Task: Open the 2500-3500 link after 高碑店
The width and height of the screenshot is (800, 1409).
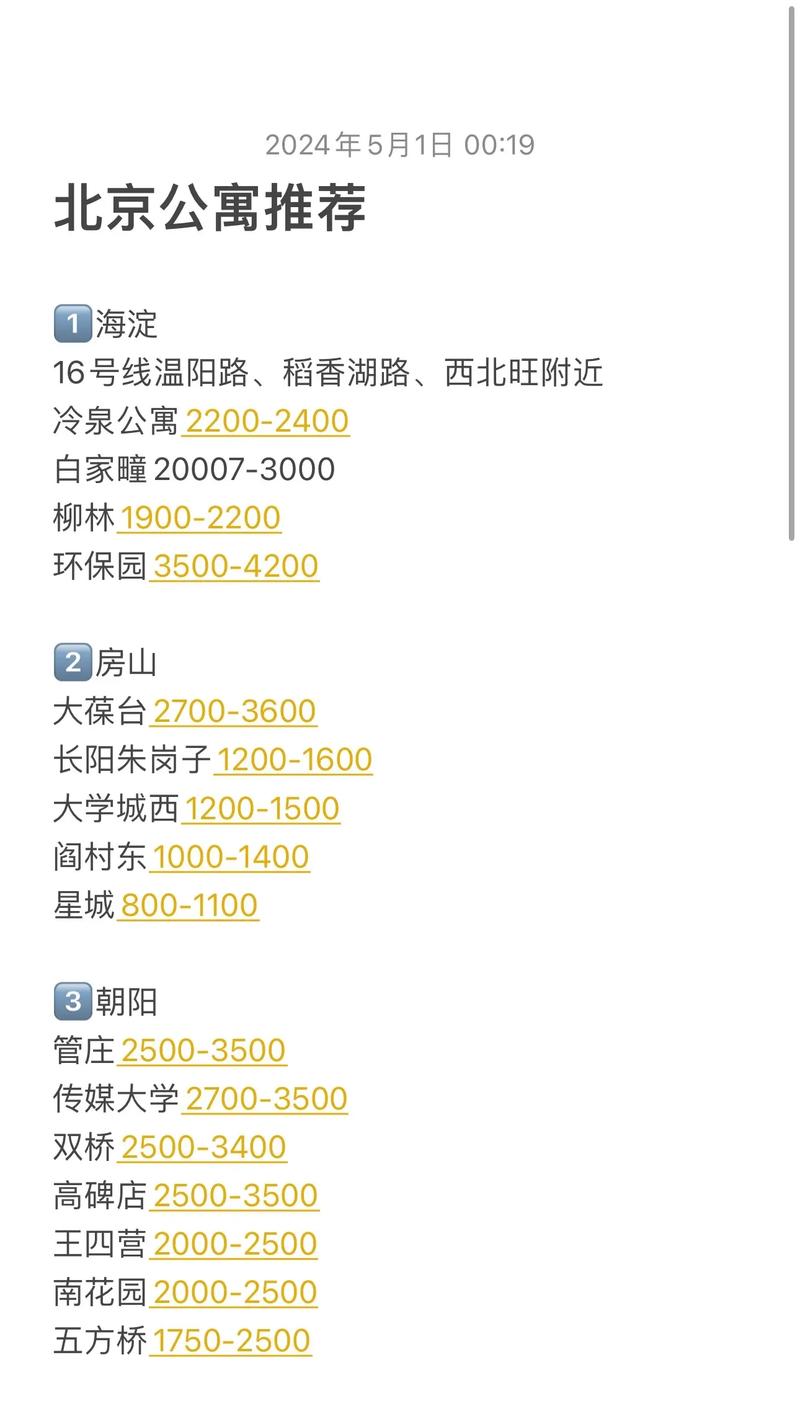Action: pyautogui.click(x=235, y=1195)
